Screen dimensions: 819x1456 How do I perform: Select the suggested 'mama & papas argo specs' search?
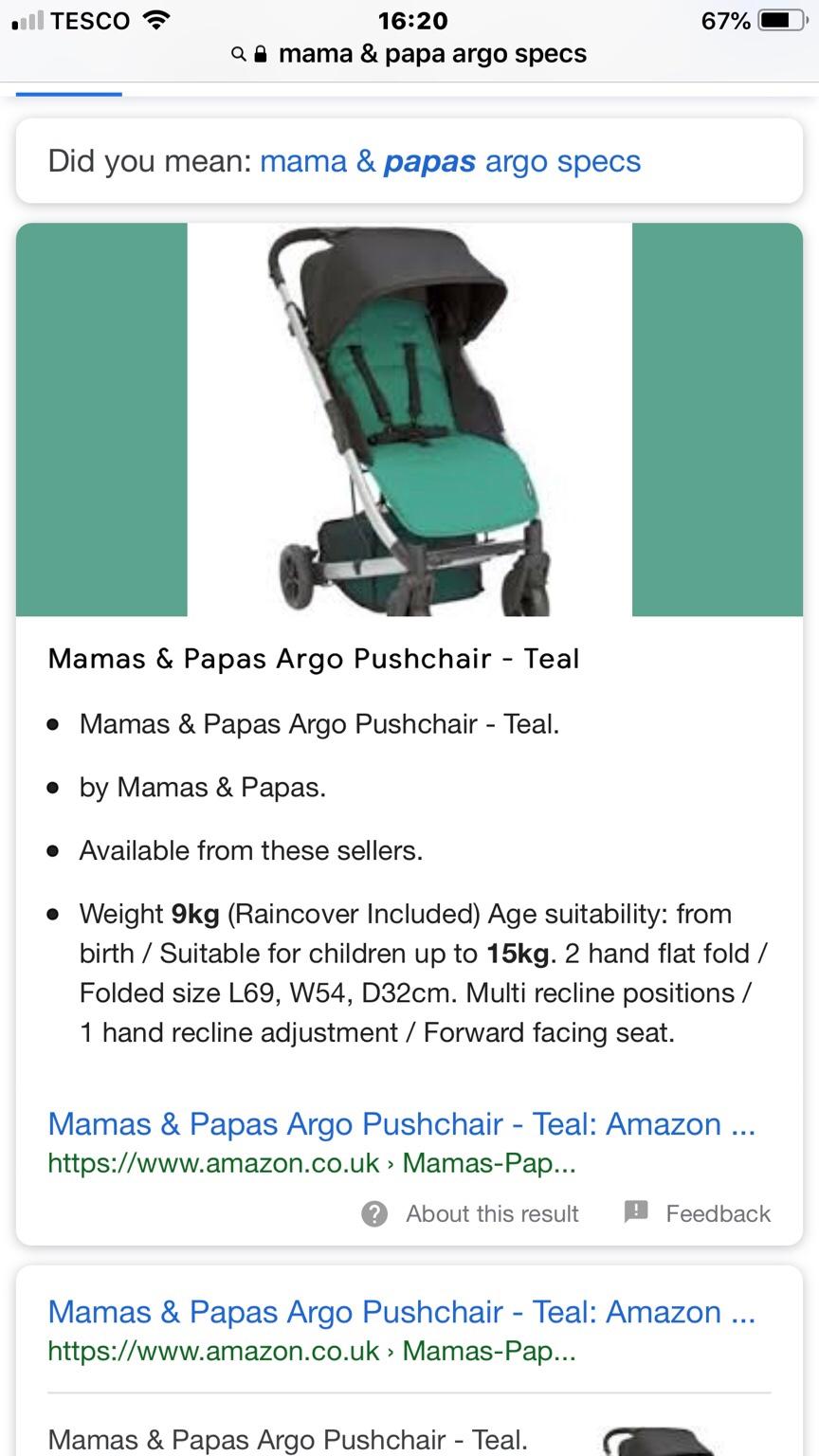pyautogui.click(x=450, y=161)
